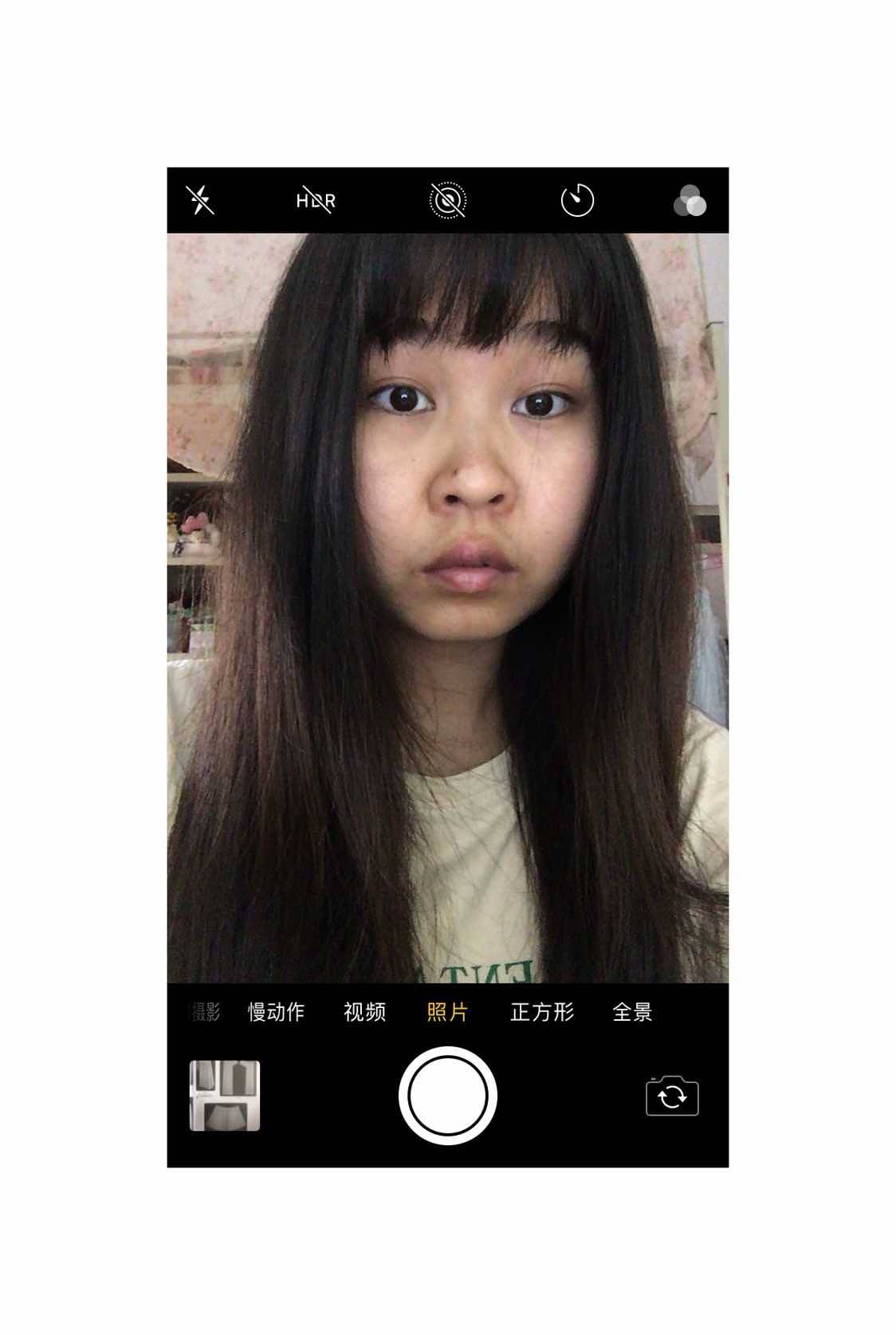Toggle the flash setting

pos(199,200)
